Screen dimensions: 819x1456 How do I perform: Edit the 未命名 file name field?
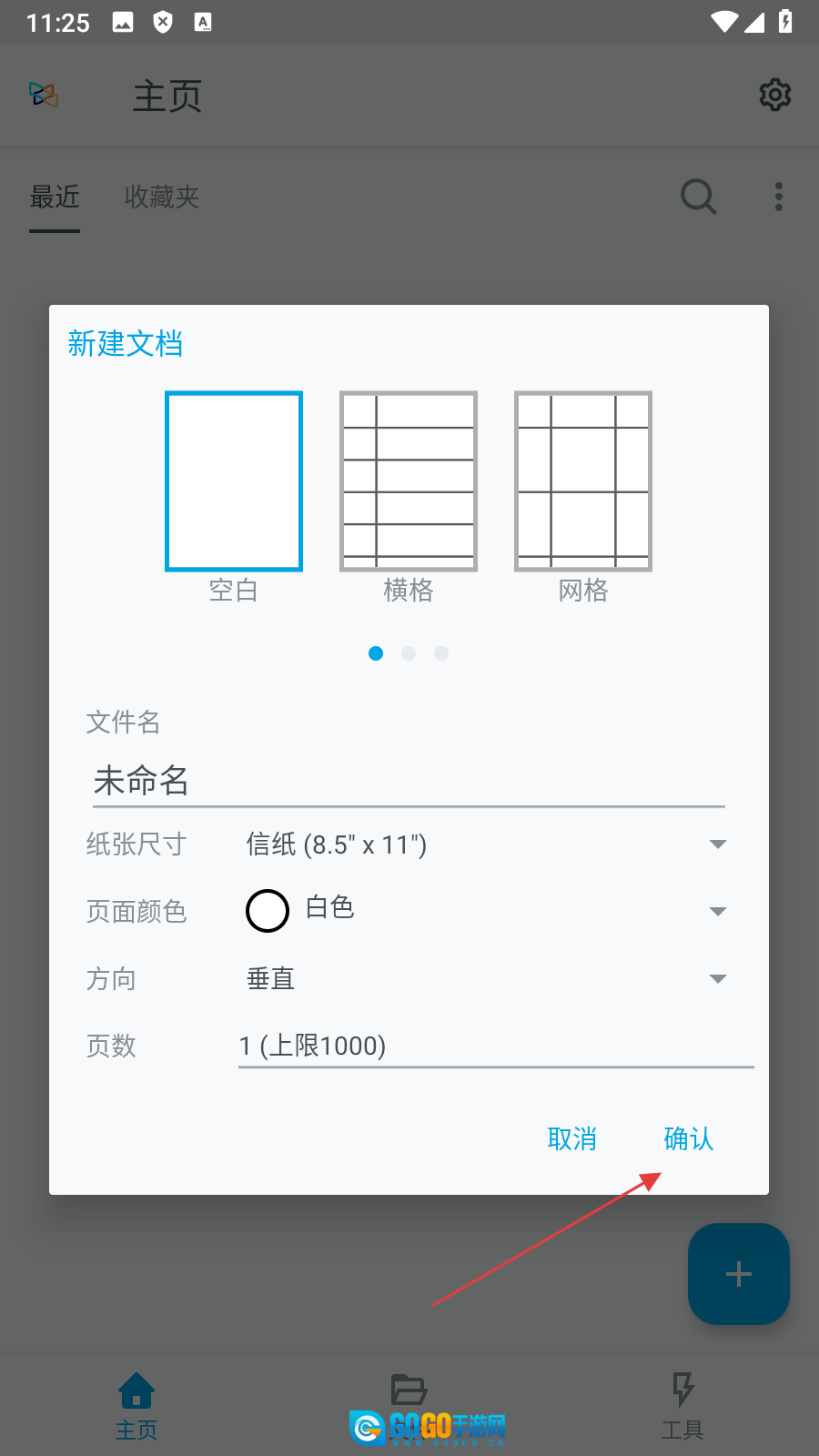point(408,781)
